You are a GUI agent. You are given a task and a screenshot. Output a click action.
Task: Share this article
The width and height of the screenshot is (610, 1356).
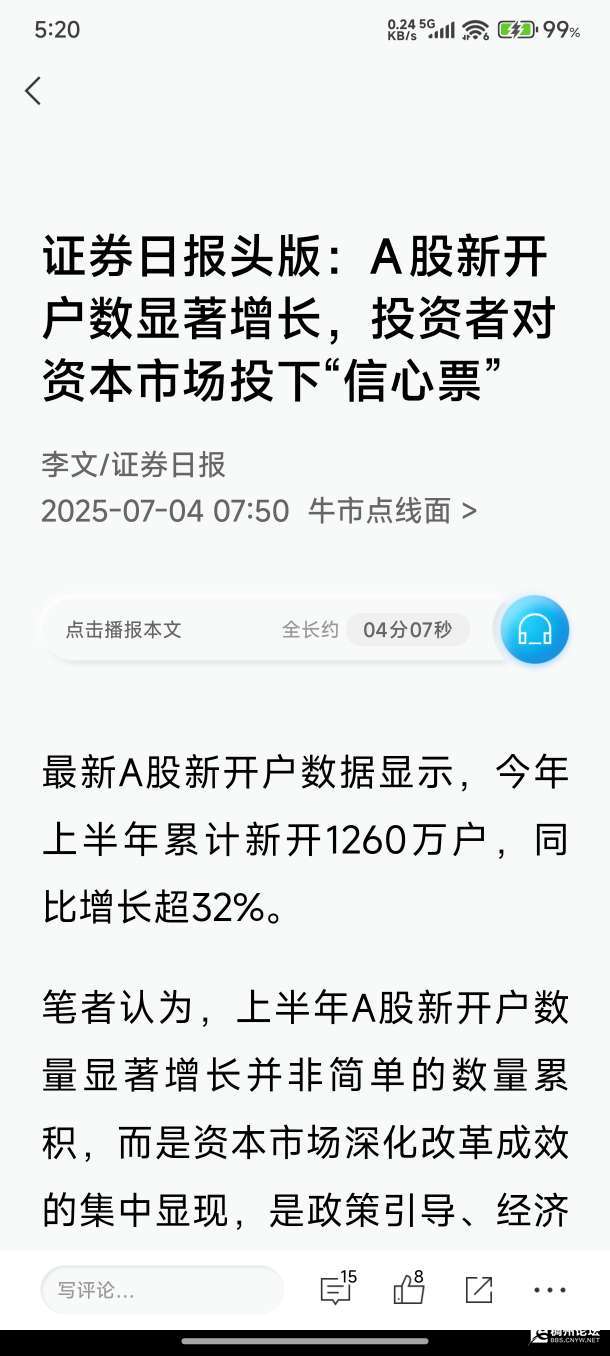click(x=479, y=1290)
